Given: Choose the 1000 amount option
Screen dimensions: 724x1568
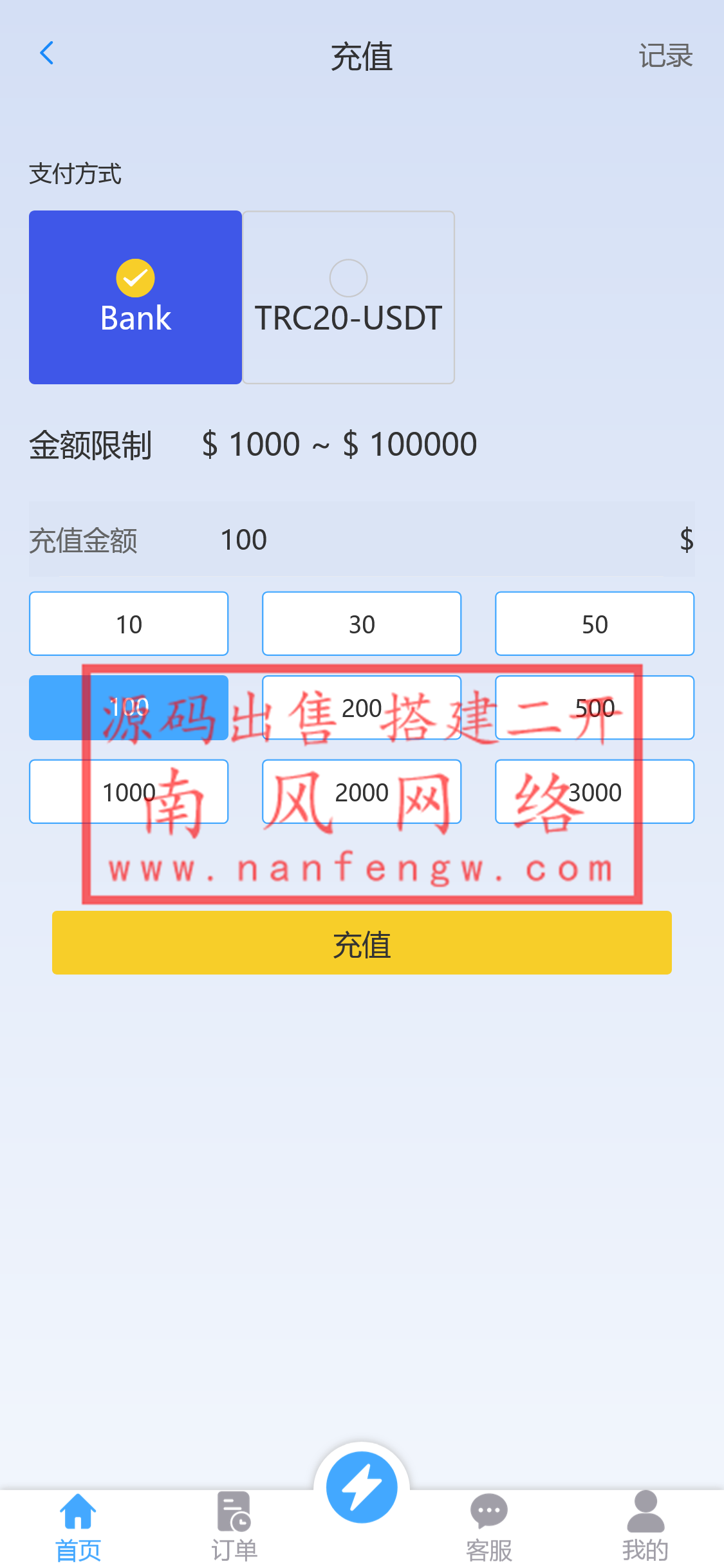Looking at the screenshot, I should [129, 792].
